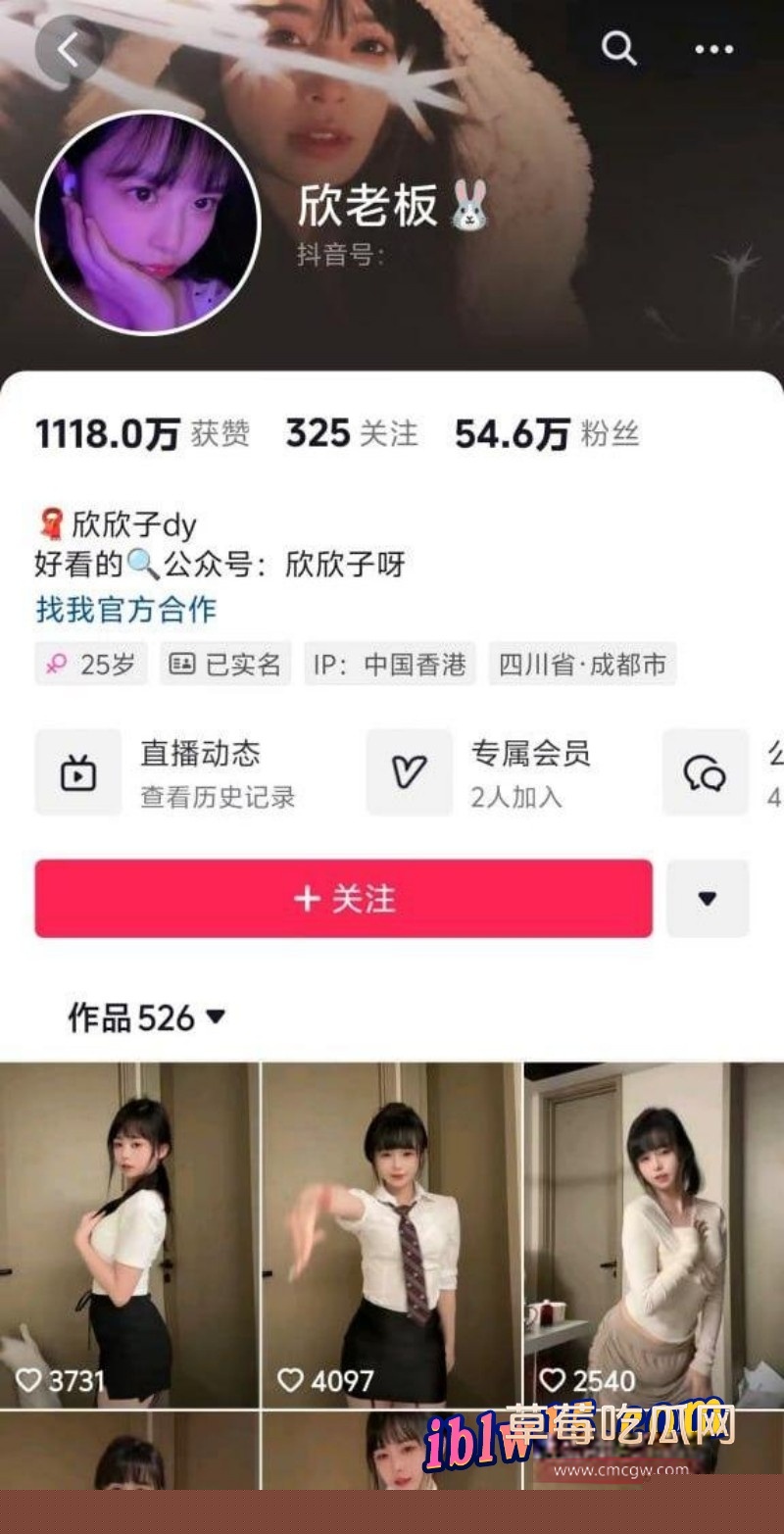
Task: Open search on this profile
Action: coord(618,47)
